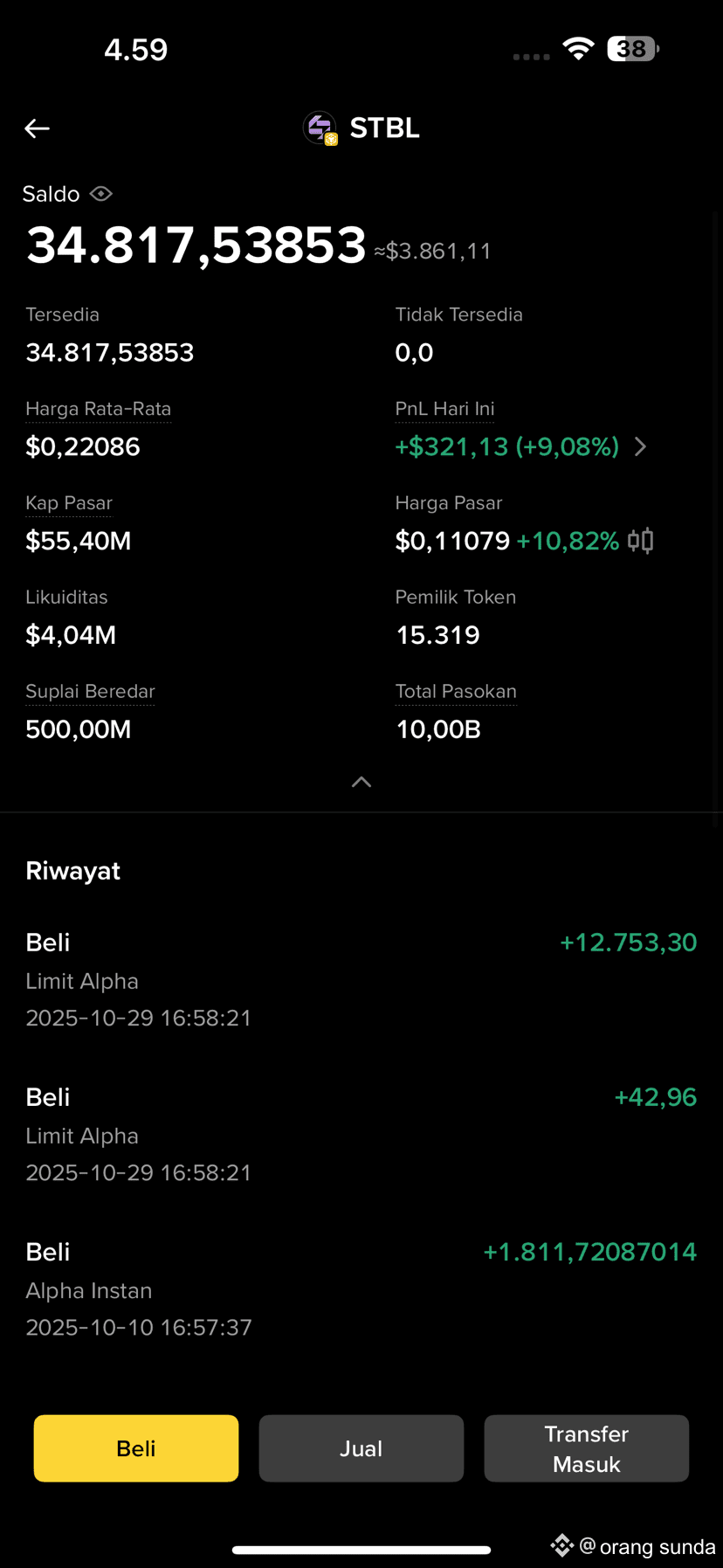The width and height of the screenshot is (723, 1568).
Task: Collapse the token details section
Action: [x=361, y=782]
